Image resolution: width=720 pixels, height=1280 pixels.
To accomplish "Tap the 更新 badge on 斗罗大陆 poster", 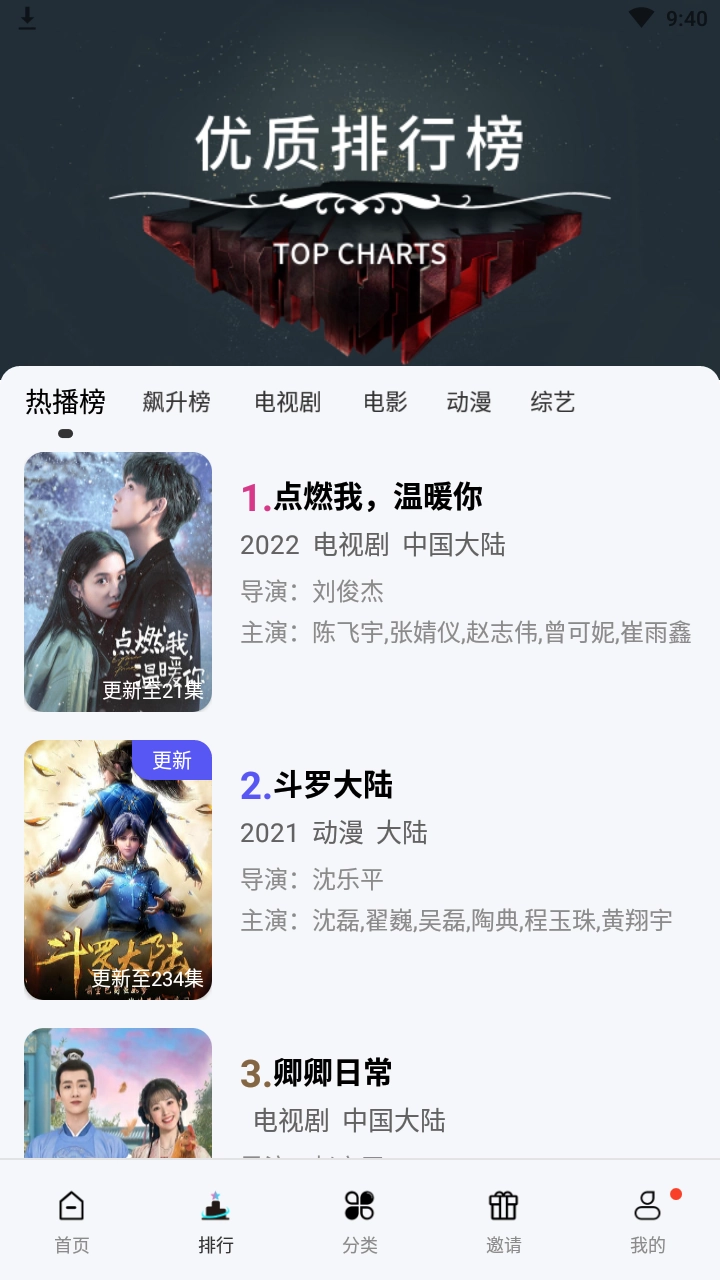I will [x=172, y=761].
